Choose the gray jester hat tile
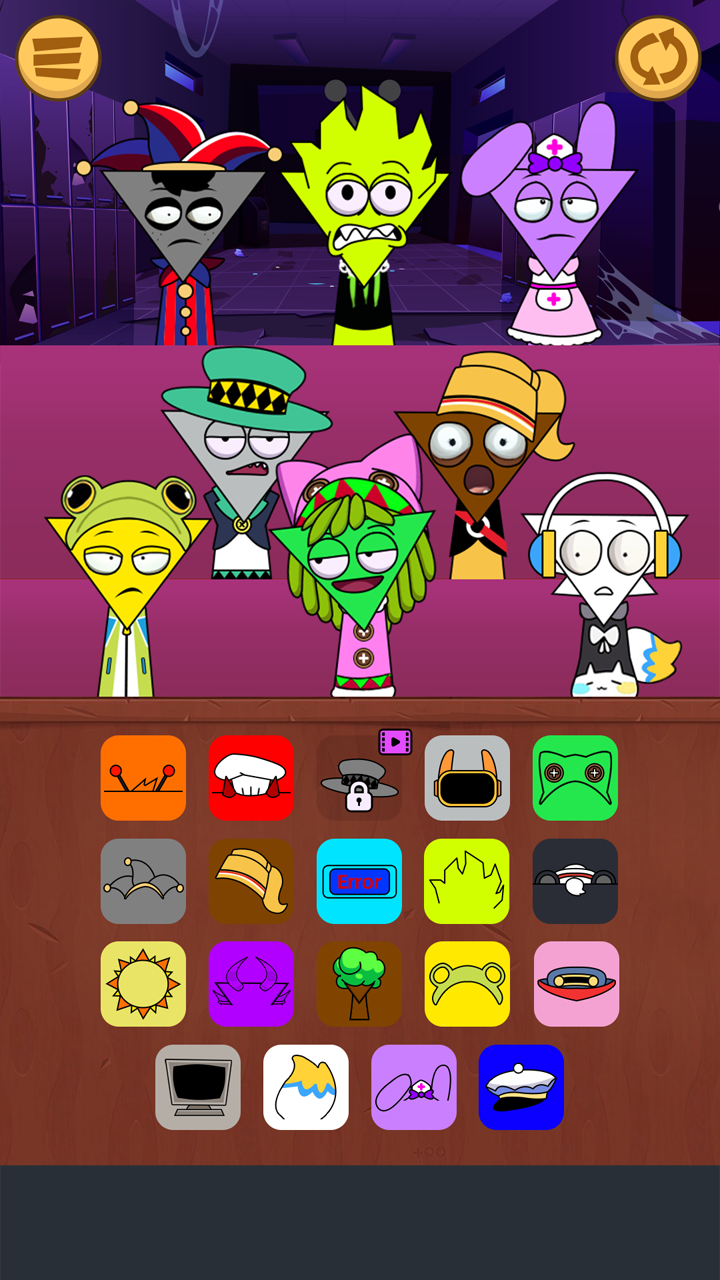 (x=143, y=881)
